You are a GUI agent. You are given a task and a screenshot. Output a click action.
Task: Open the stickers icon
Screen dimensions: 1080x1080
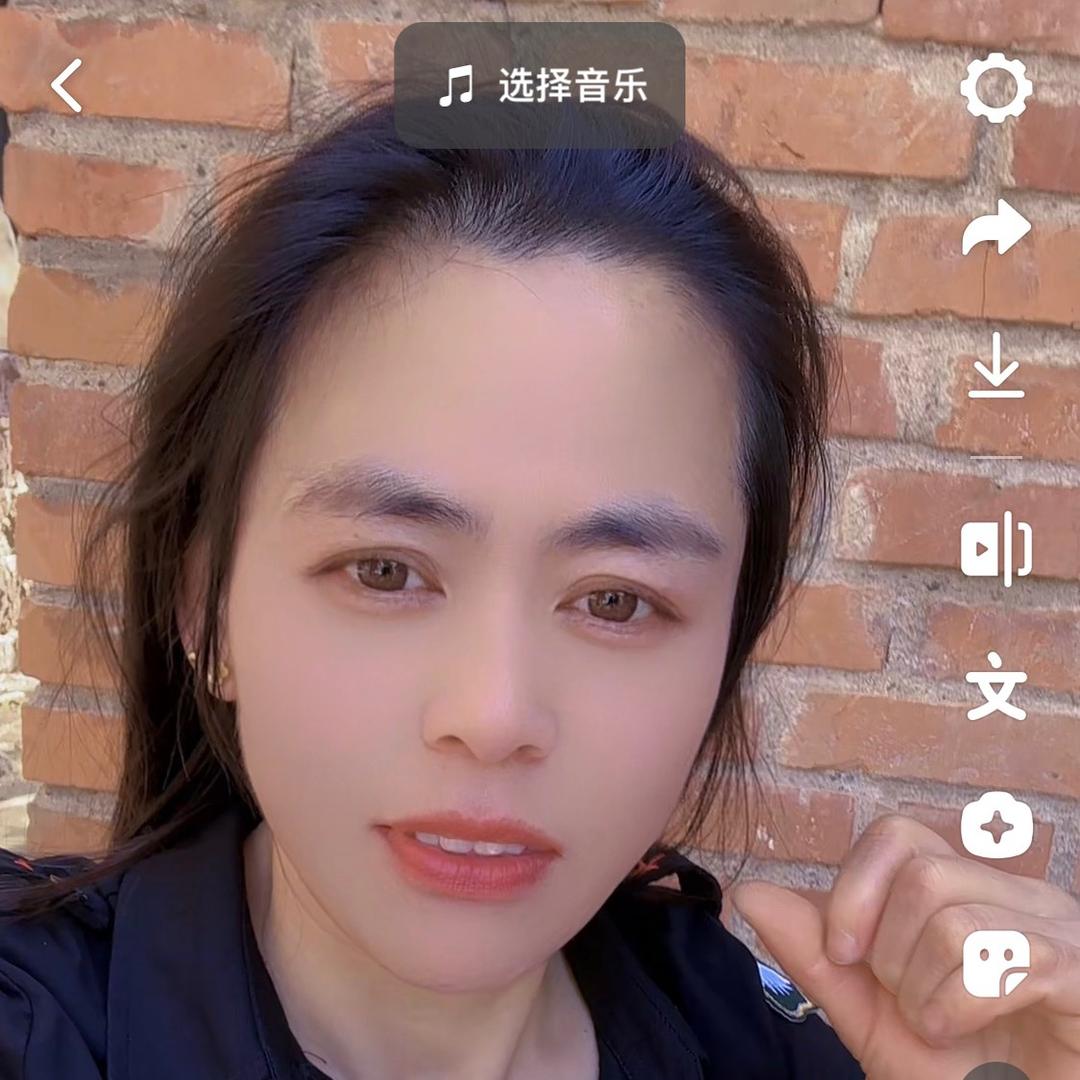tap(996, 963)
